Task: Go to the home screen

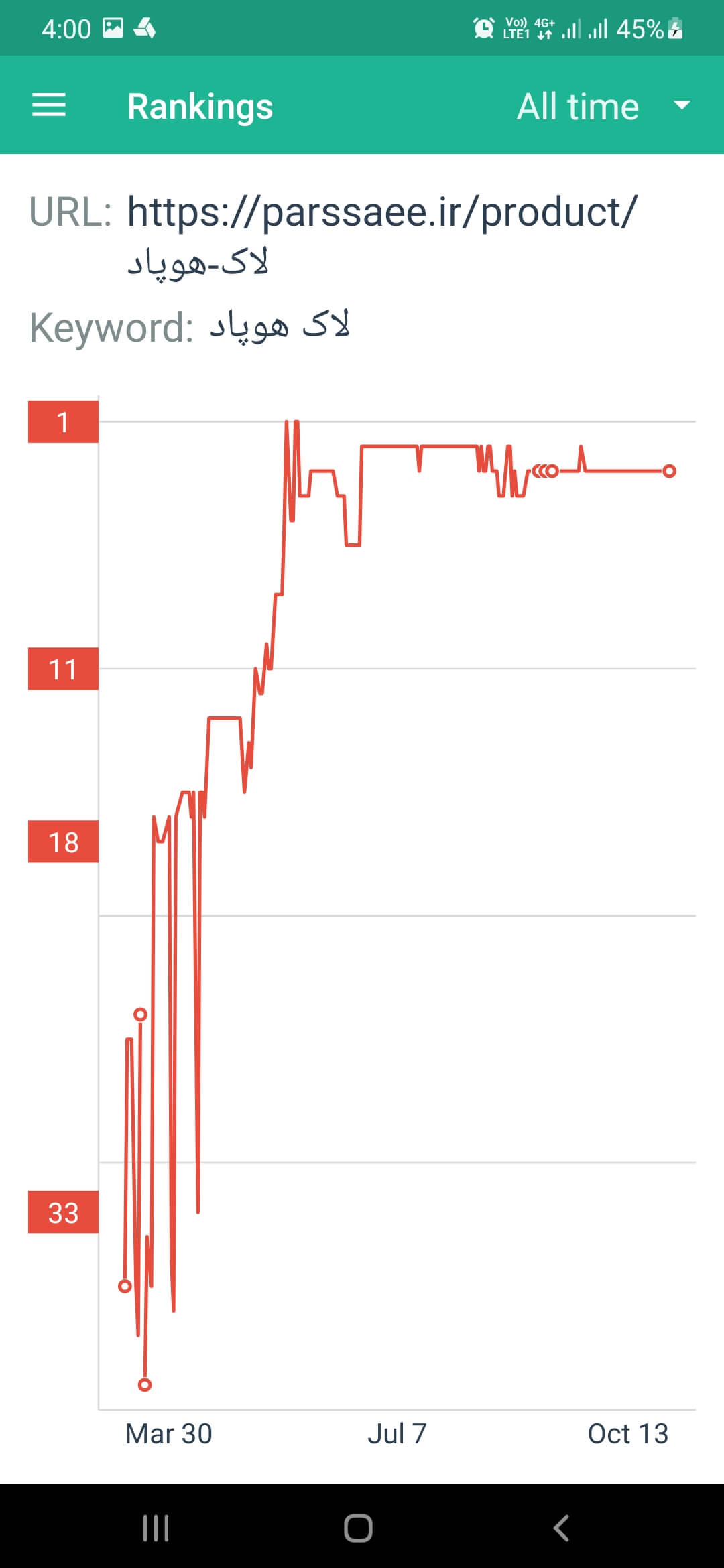Action: click(358, 1528)
